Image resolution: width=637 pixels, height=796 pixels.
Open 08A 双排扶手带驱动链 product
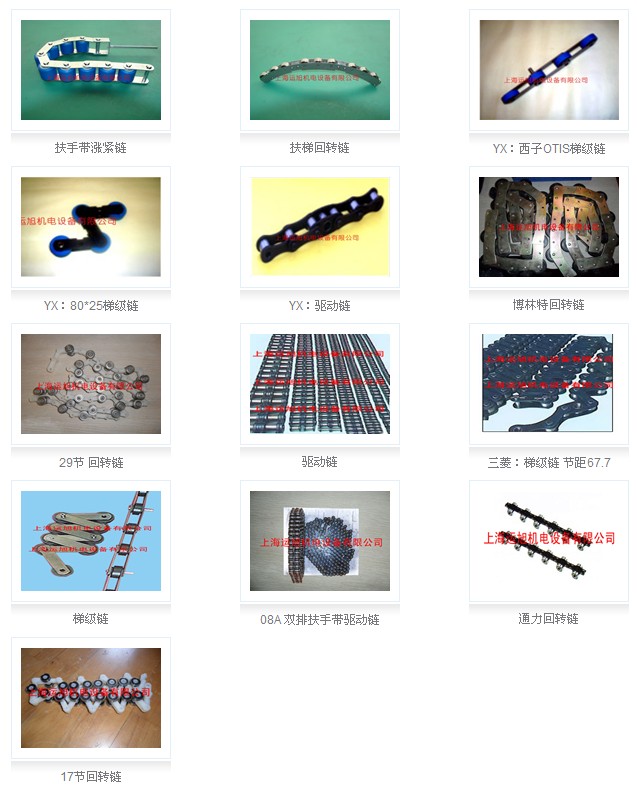[320, 541]
